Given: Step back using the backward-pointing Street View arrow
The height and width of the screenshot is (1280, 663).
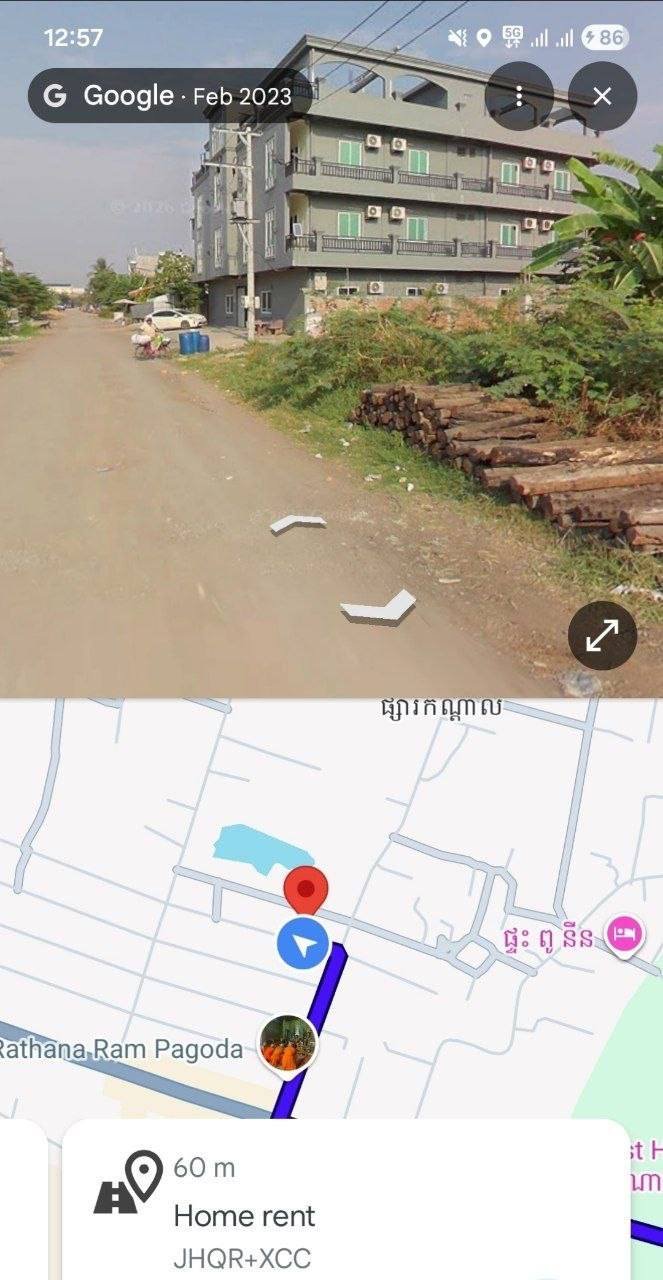Looking at the screenshot, I should [378, 607].
